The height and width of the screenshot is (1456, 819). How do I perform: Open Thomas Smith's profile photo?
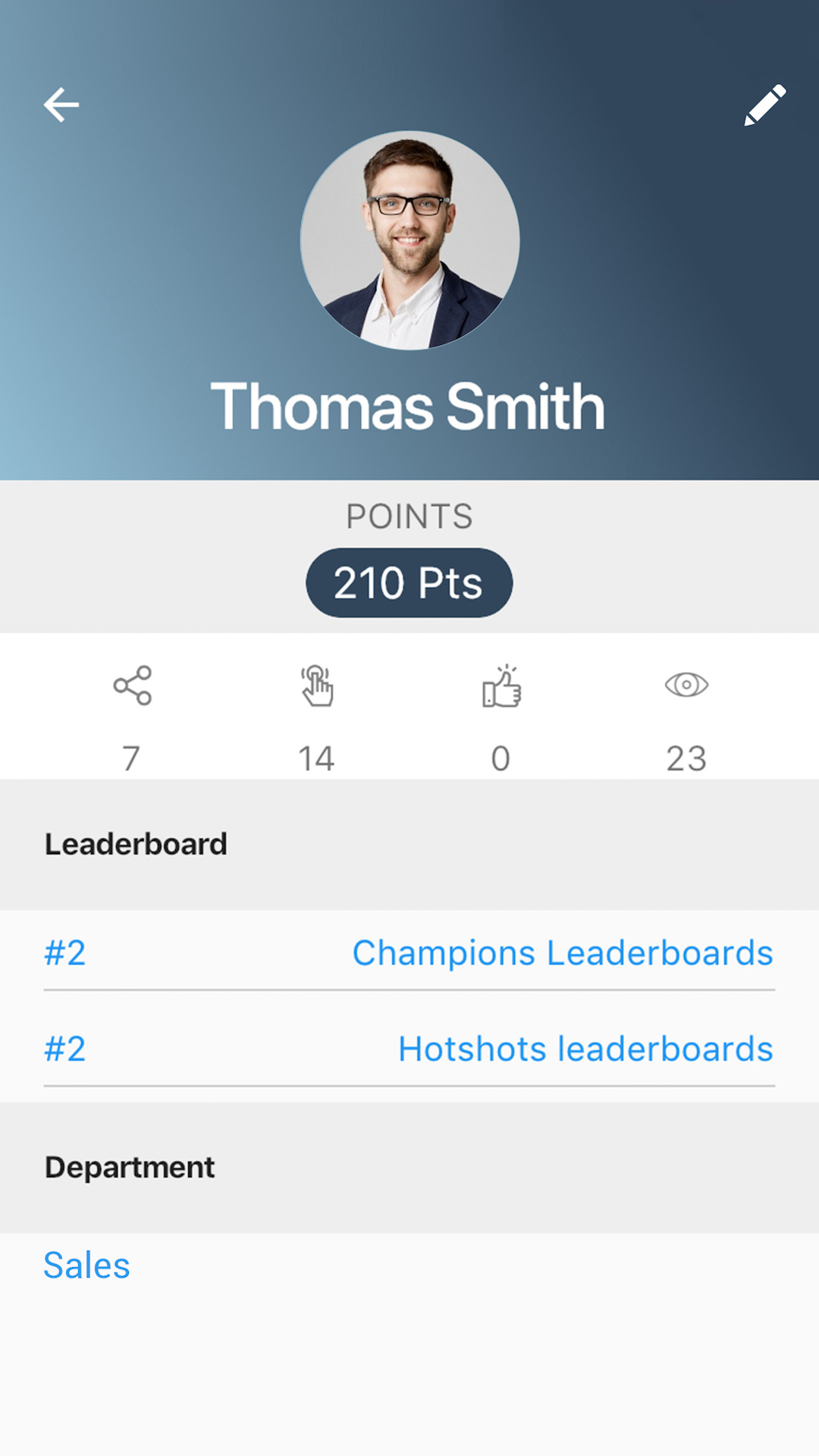pos(409,240)
